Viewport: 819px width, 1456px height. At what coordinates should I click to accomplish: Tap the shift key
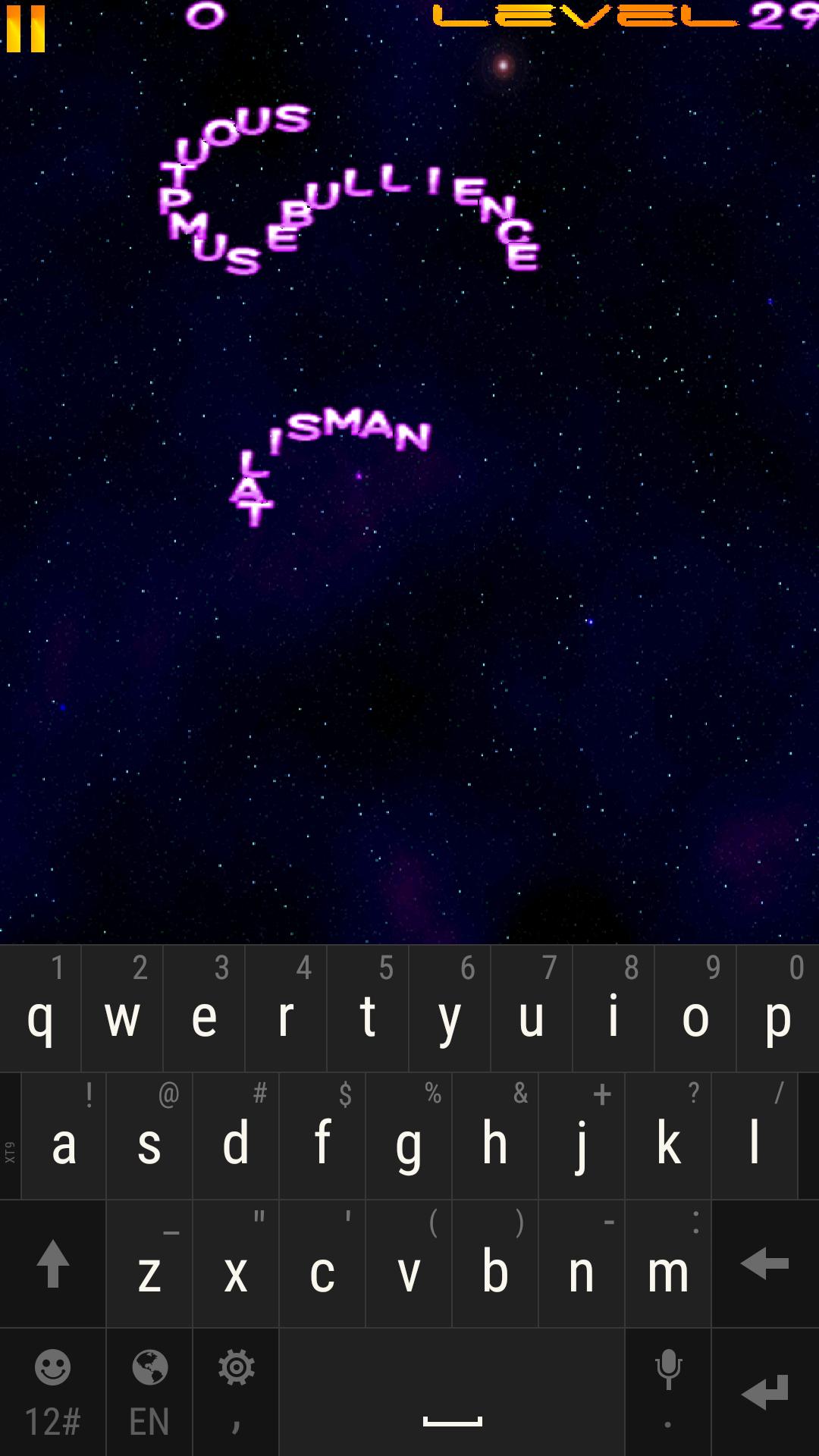pos(52,1264)
